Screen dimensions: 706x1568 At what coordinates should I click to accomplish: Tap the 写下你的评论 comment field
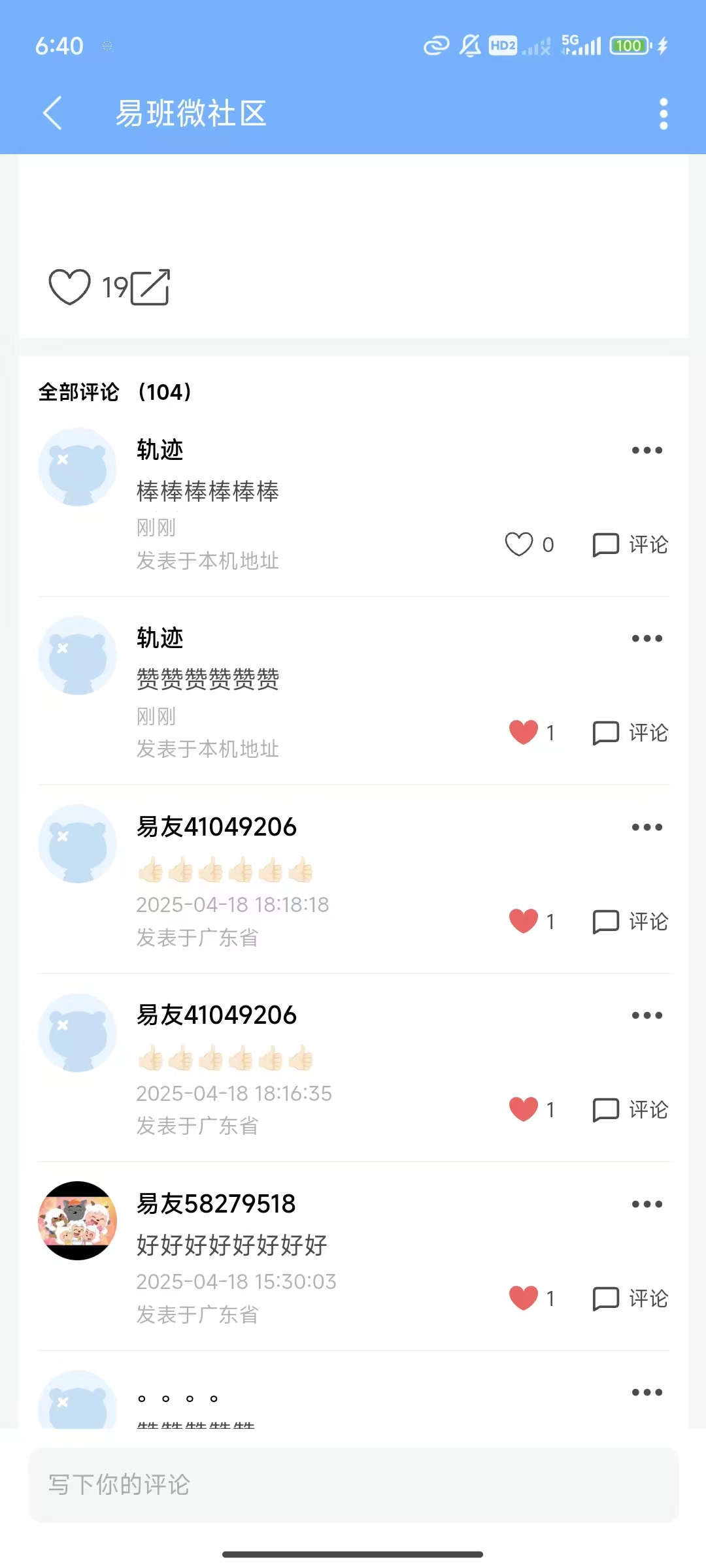(353, 1485)
